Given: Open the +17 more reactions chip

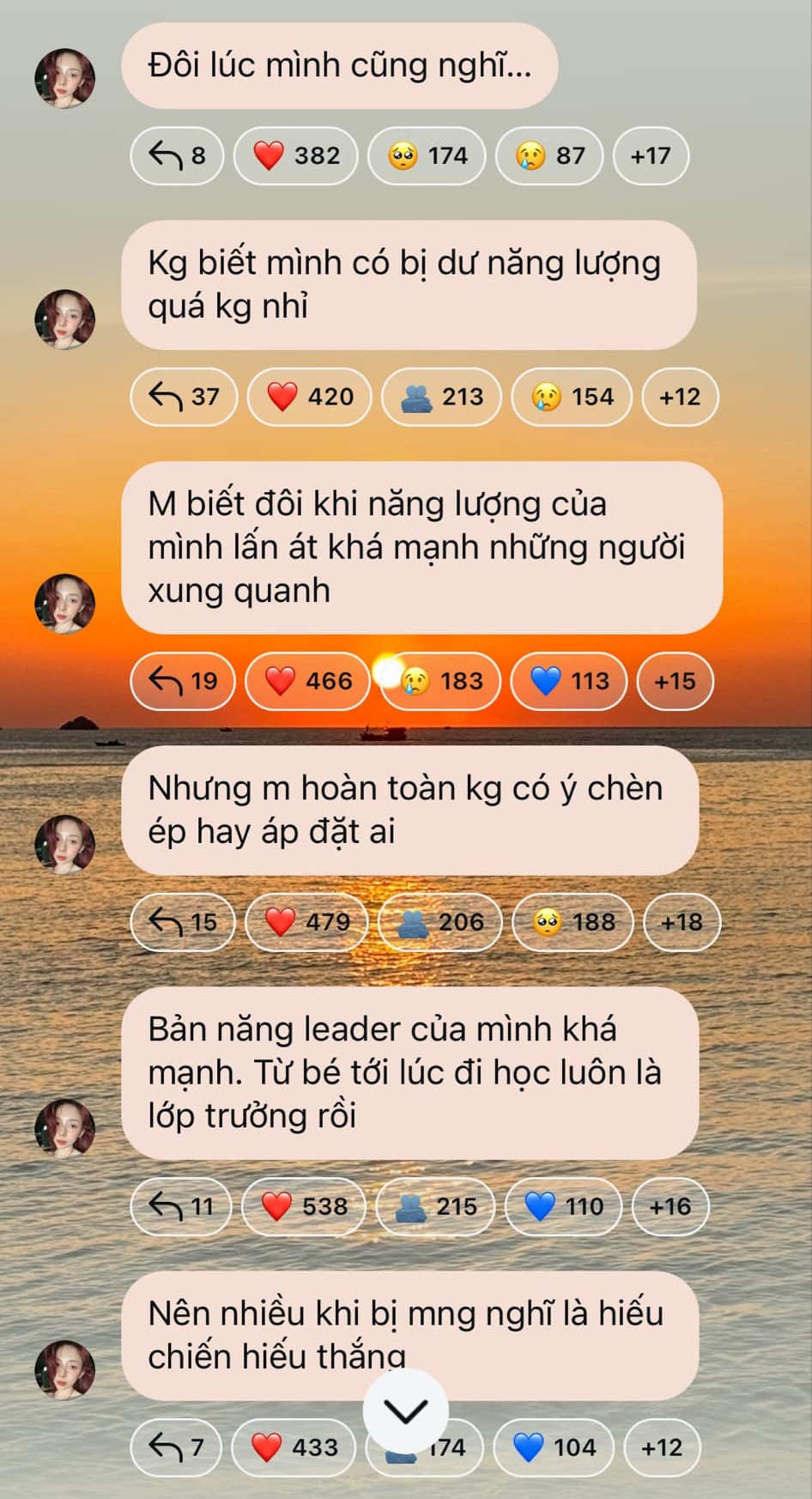Looking at the screenshot, I should coord(651,155).
